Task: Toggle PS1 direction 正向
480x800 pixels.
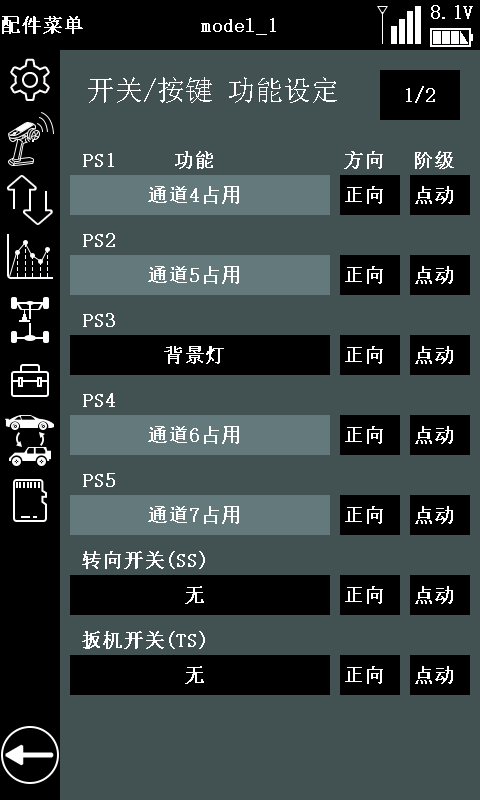Action: coord(370,195)
